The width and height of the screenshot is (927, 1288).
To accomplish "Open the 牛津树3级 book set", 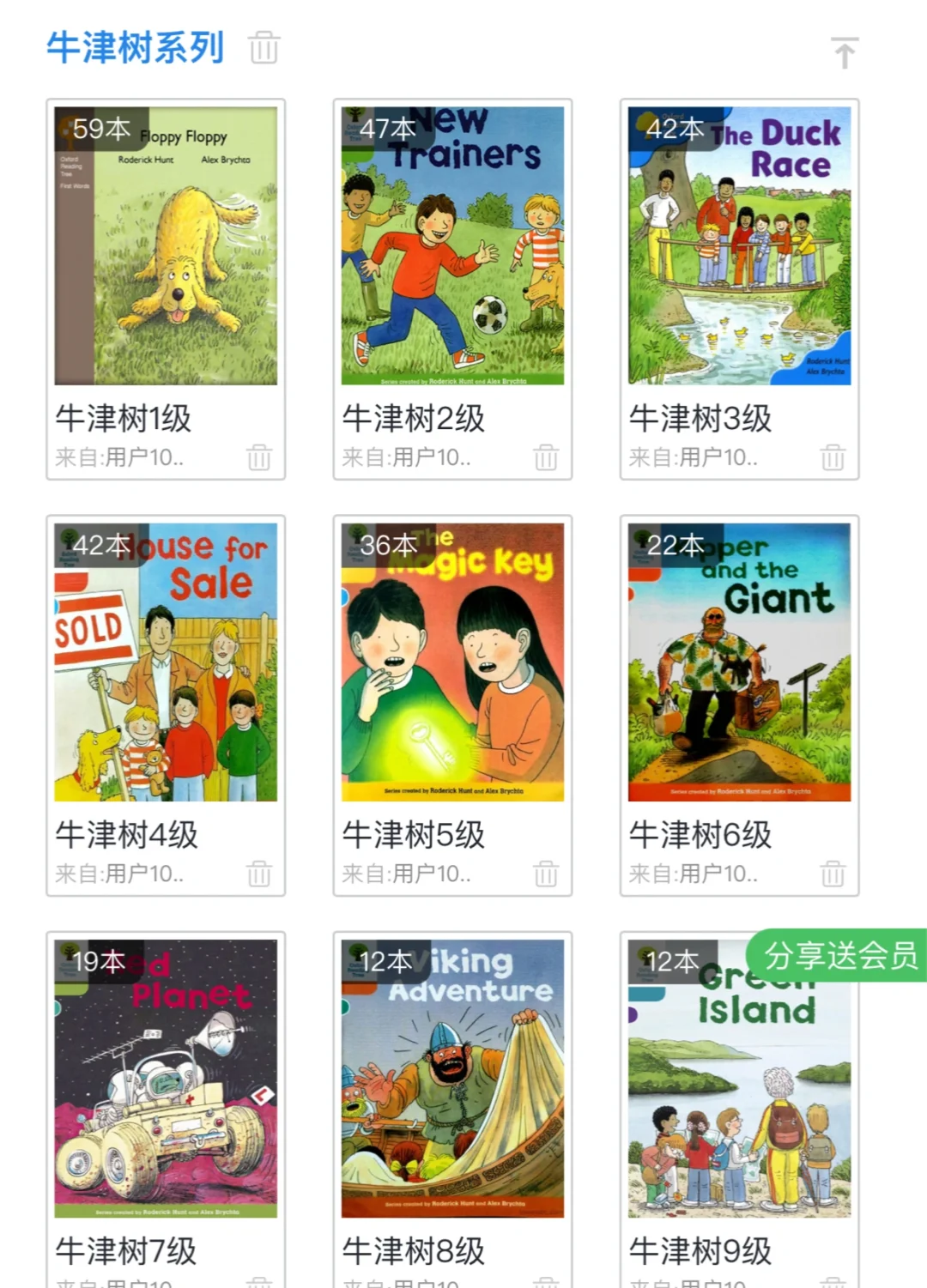I will click(x=739, y=245).
